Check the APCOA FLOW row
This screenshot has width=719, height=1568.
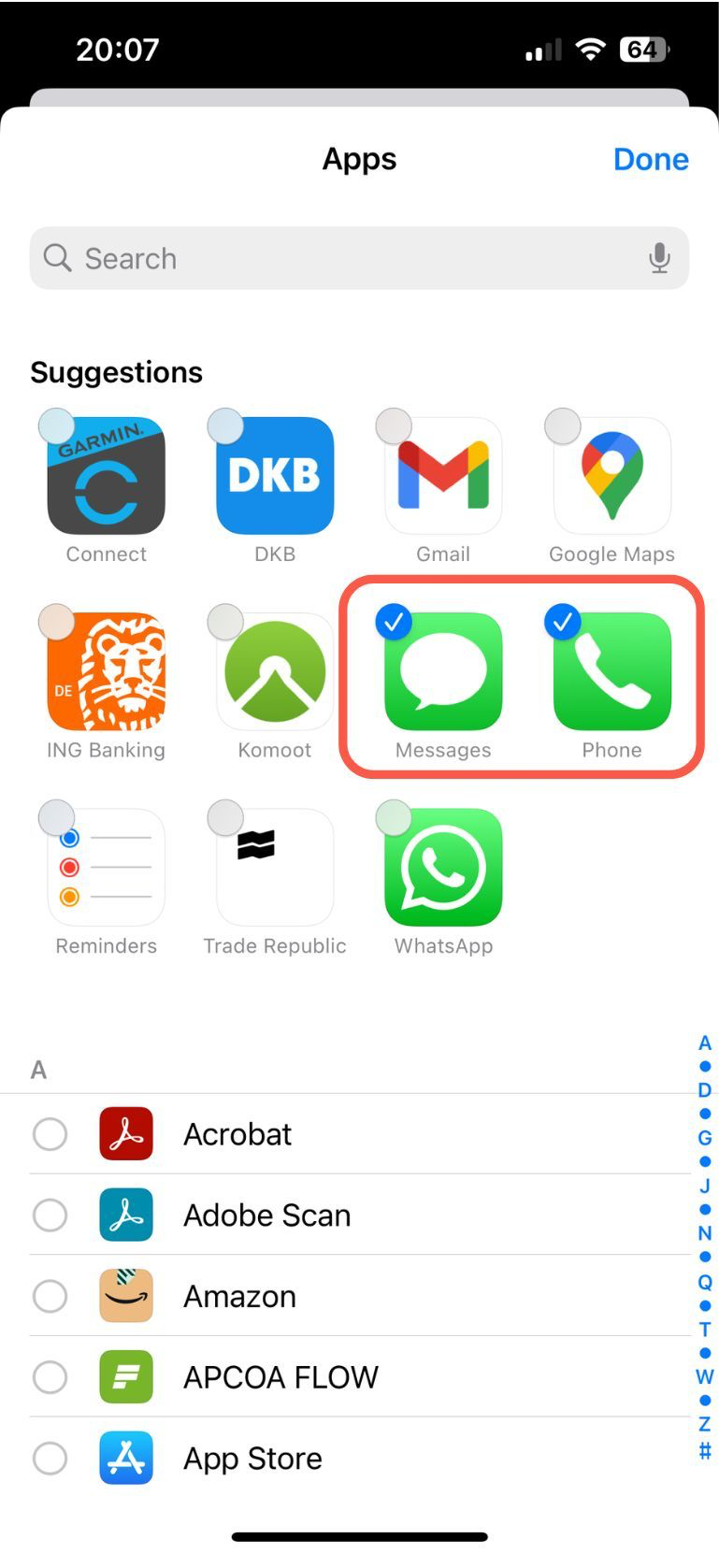click(x=50, y=1377)
